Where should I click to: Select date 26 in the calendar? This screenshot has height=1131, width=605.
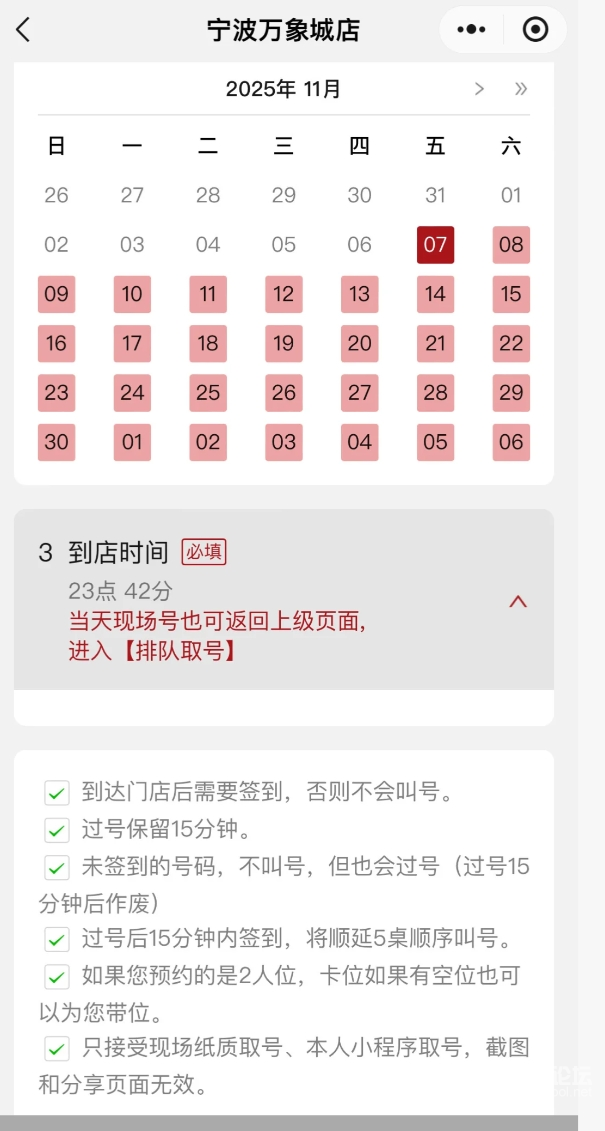pyautogui.click(x=284, y=392)
